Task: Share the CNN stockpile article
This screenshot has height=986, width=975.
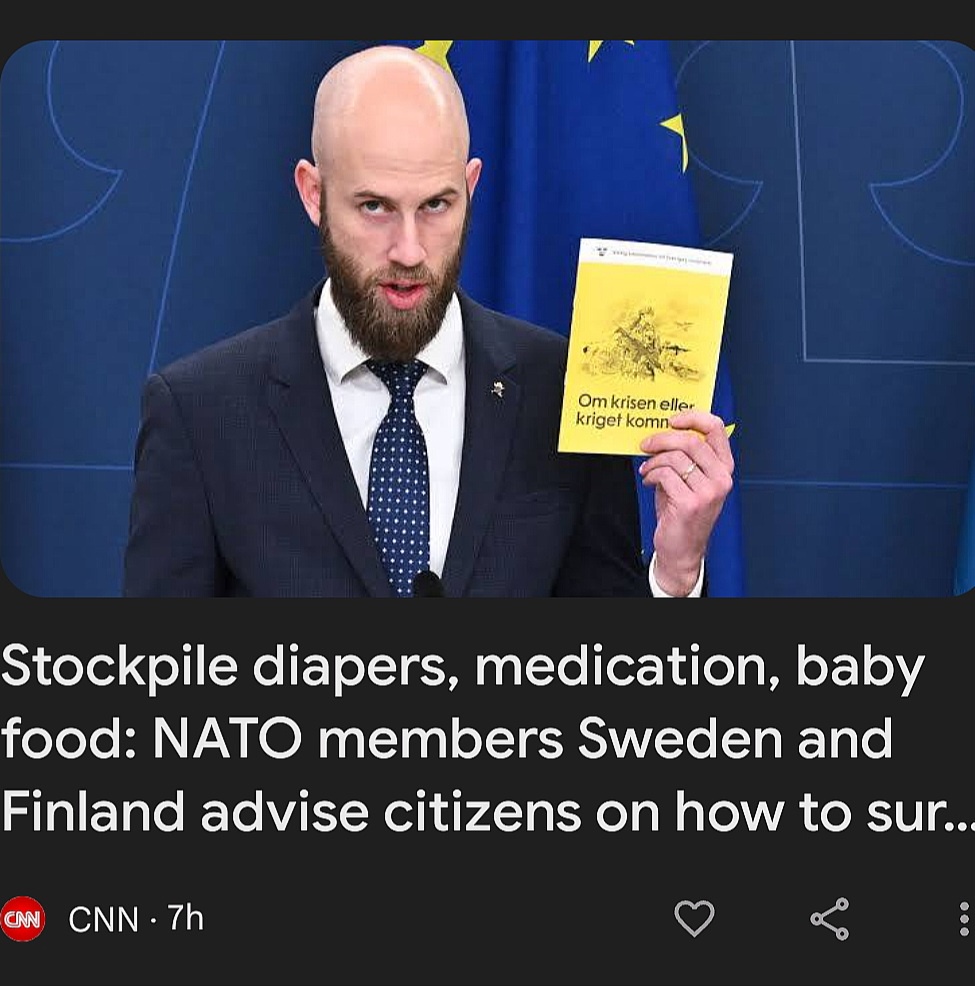Action: (829, 918)
